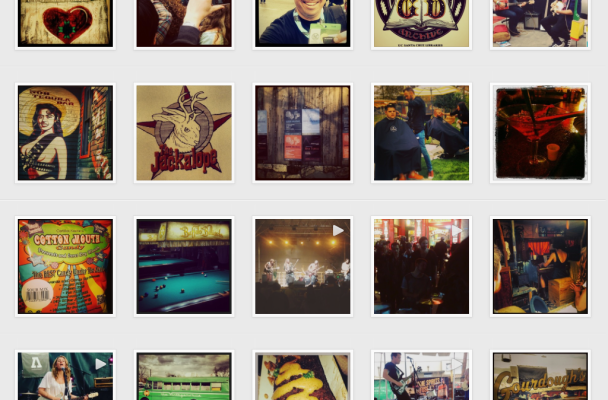This screenshot has width=608, height=400.
Task: Open the pin-up woman mural photo
Action: pyautogui.click(x=65, y=133)
